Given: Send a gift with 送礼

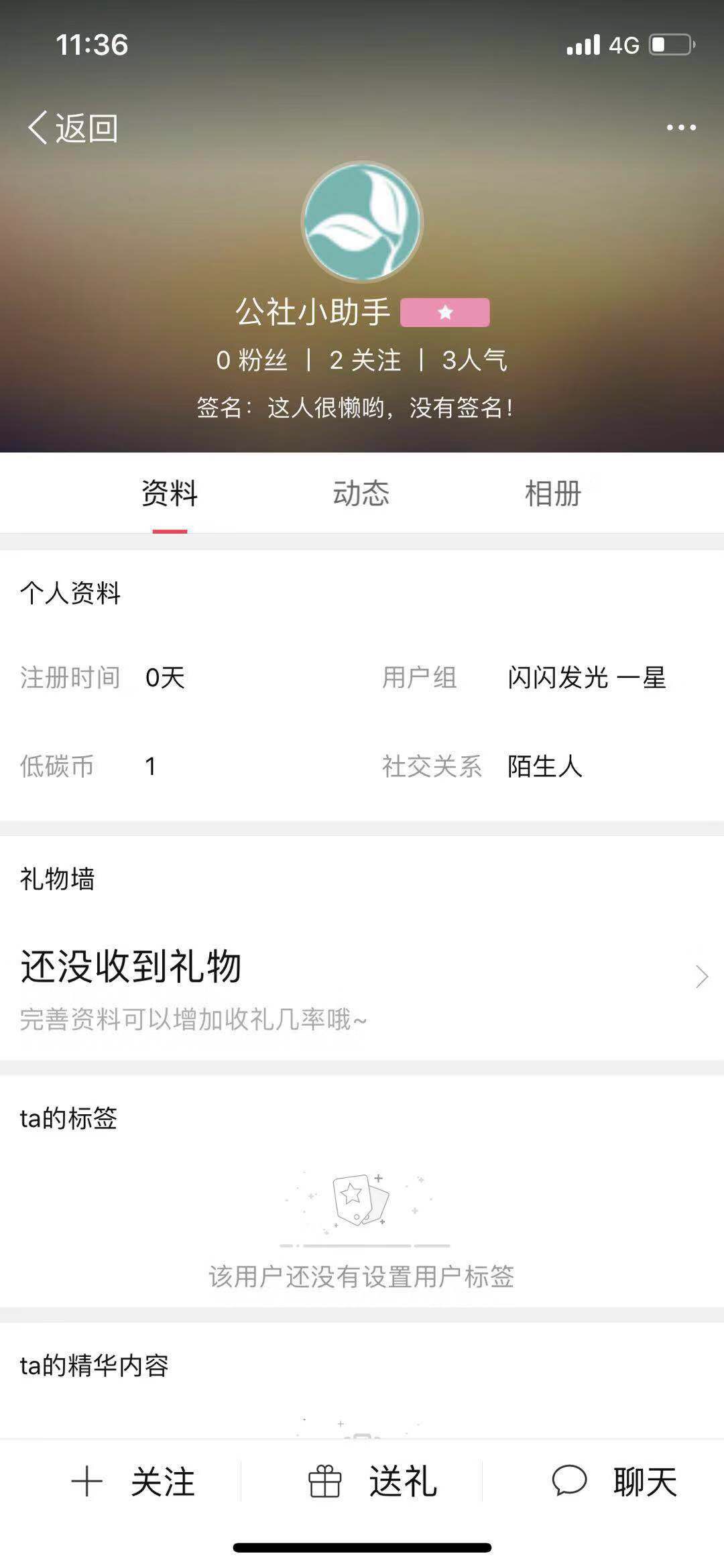Looking at the screenshot, I should point(372,1482).
